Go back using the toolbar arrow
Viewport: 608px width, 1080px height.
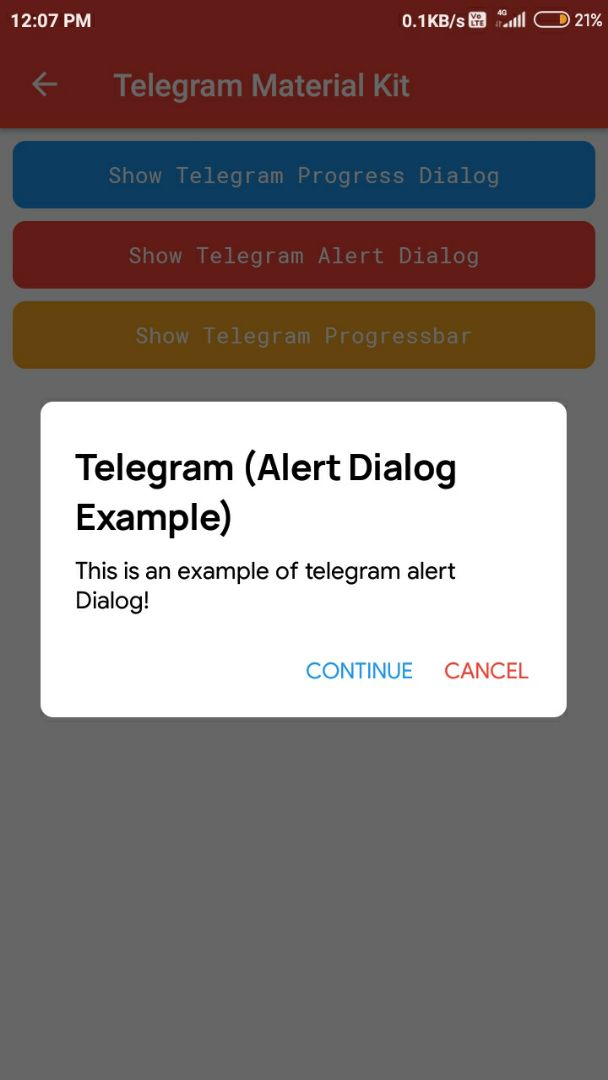coord(45,85)
